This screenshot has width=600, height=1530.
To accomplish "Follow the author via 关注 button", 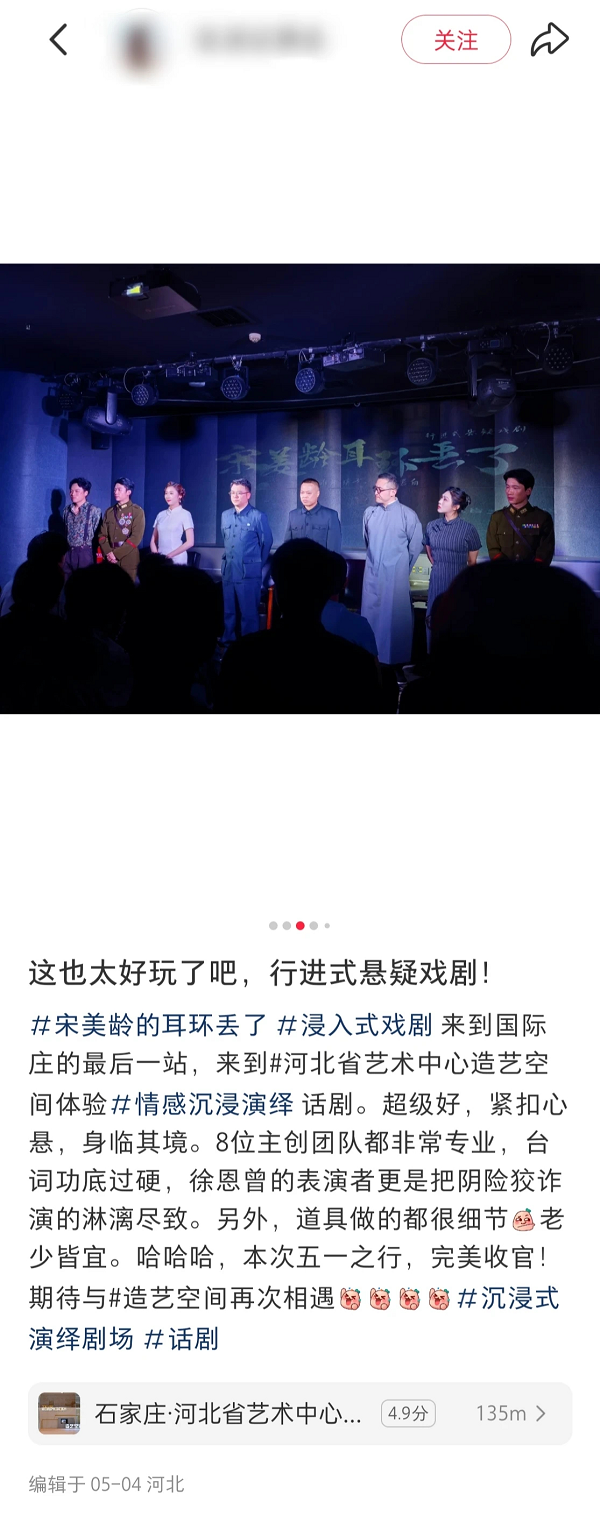I will point(456,41).
